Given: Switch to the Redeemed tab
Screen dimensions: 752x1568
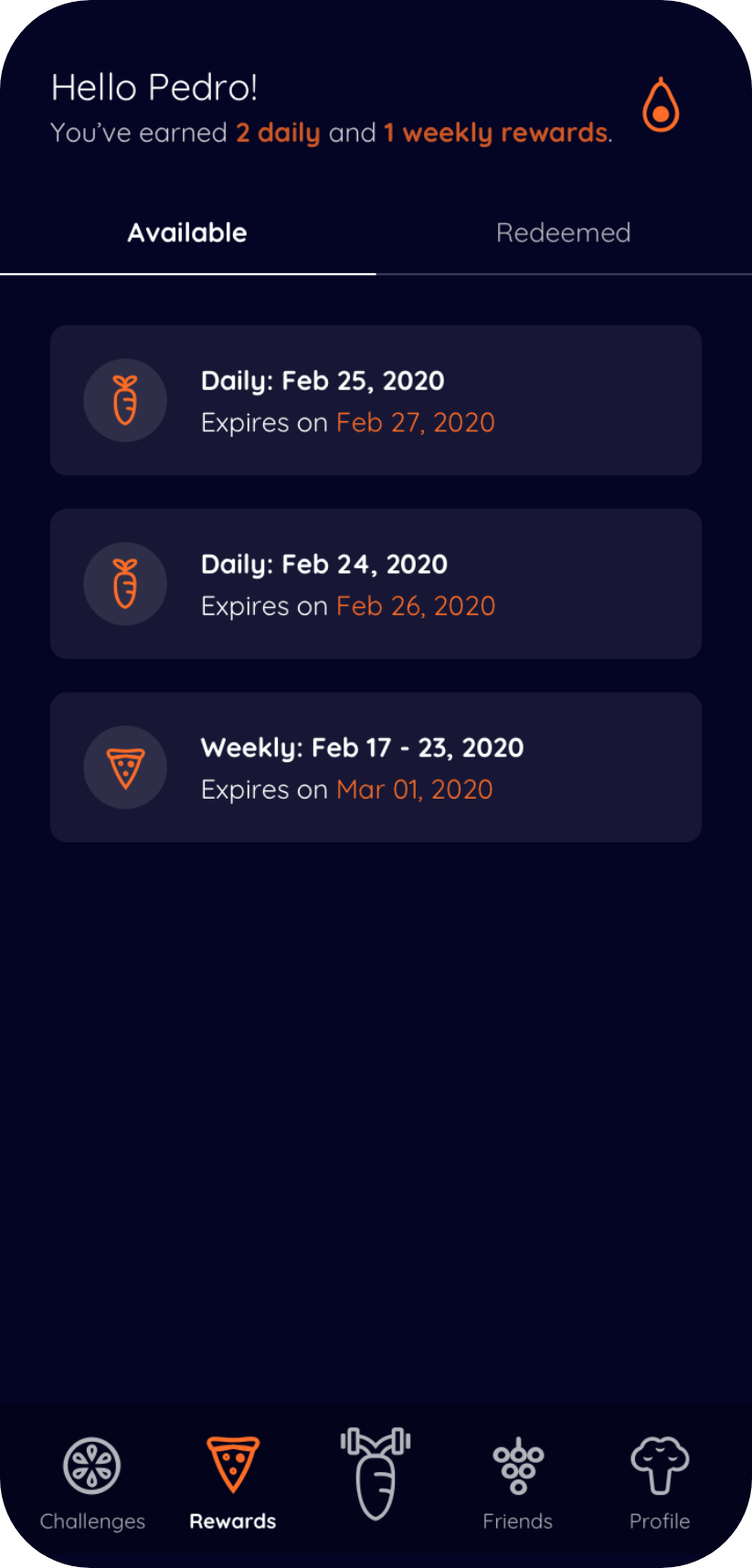Looking at the screenshot, I should click(563, 233).
